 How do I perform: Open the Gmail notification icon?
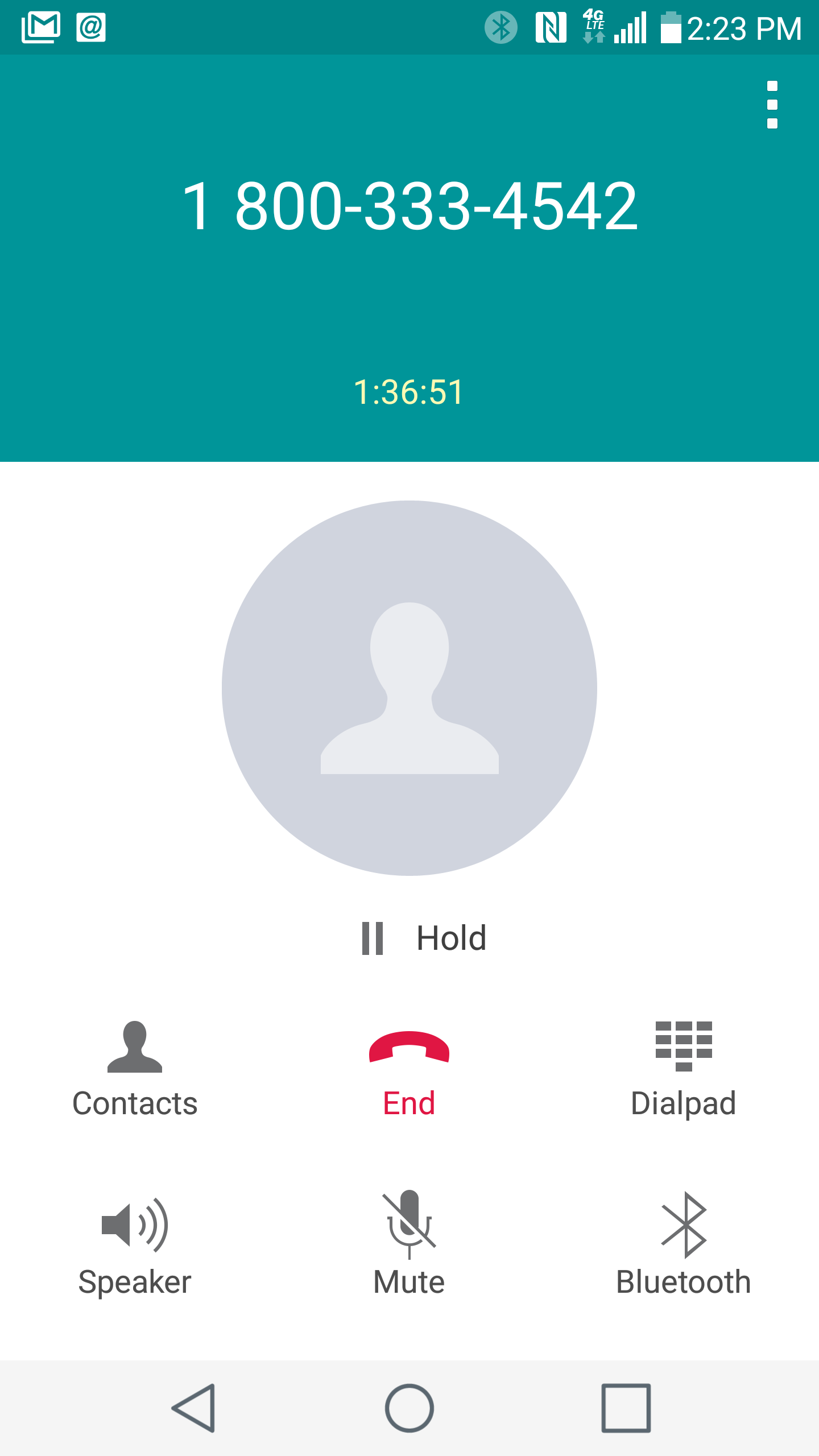40,26
